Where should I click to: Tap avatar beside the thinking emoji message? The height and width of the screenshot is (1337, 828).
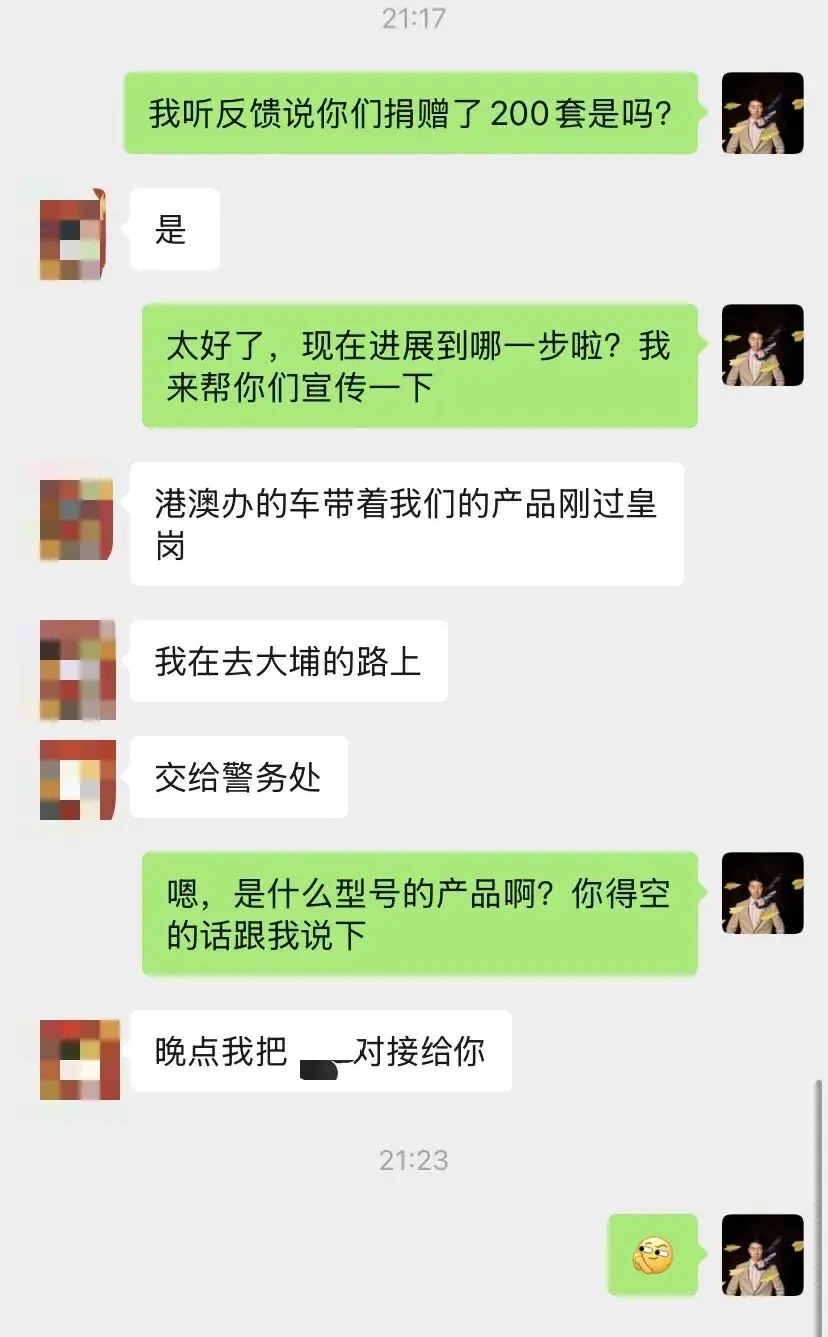762,1255
